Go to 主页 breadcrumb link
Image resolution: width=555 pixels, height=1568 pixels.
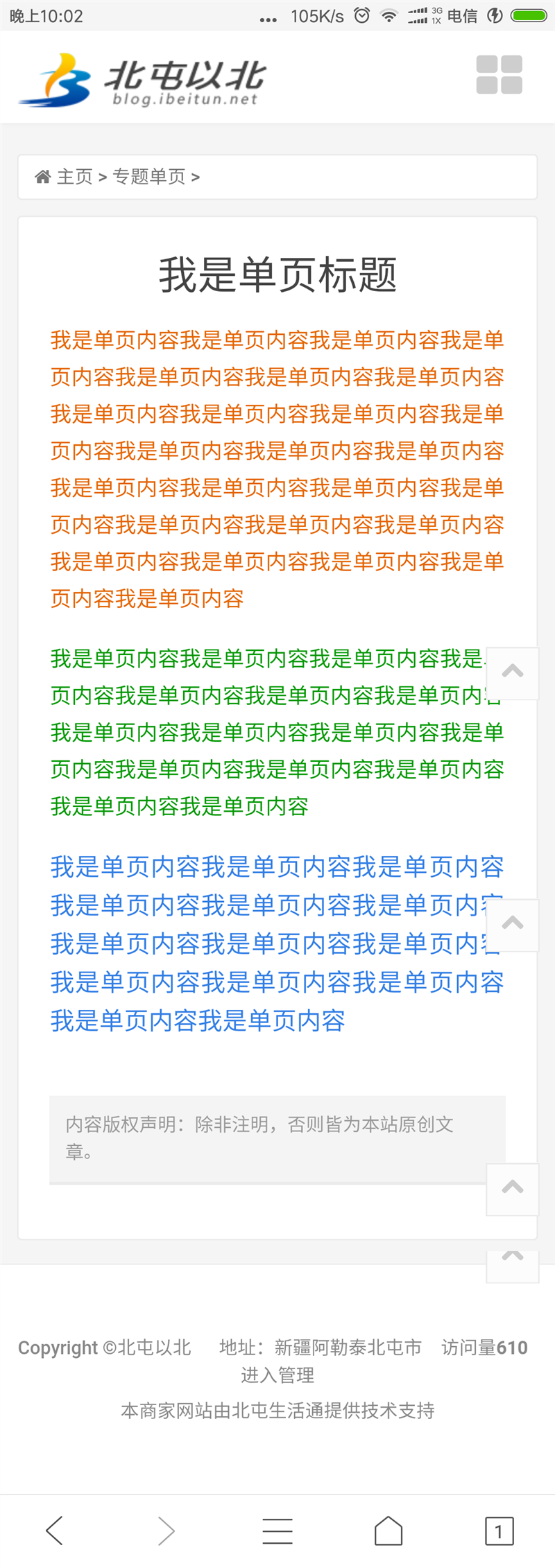coord(74,177)
